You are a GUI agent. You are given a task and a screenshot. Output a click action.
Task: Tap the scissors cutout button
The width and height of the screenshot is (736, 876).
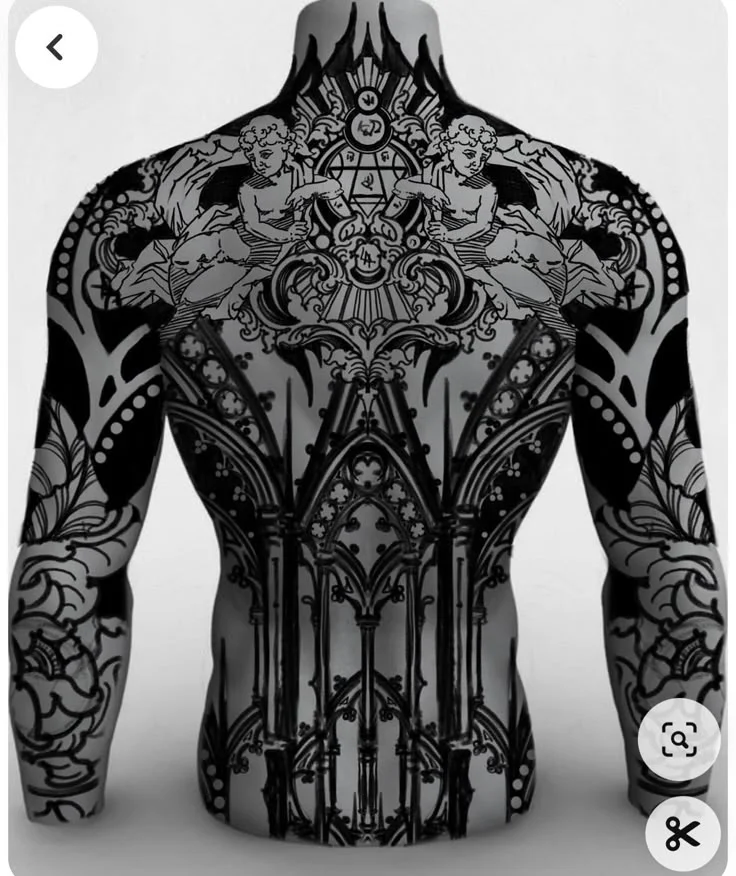point(682,832)
